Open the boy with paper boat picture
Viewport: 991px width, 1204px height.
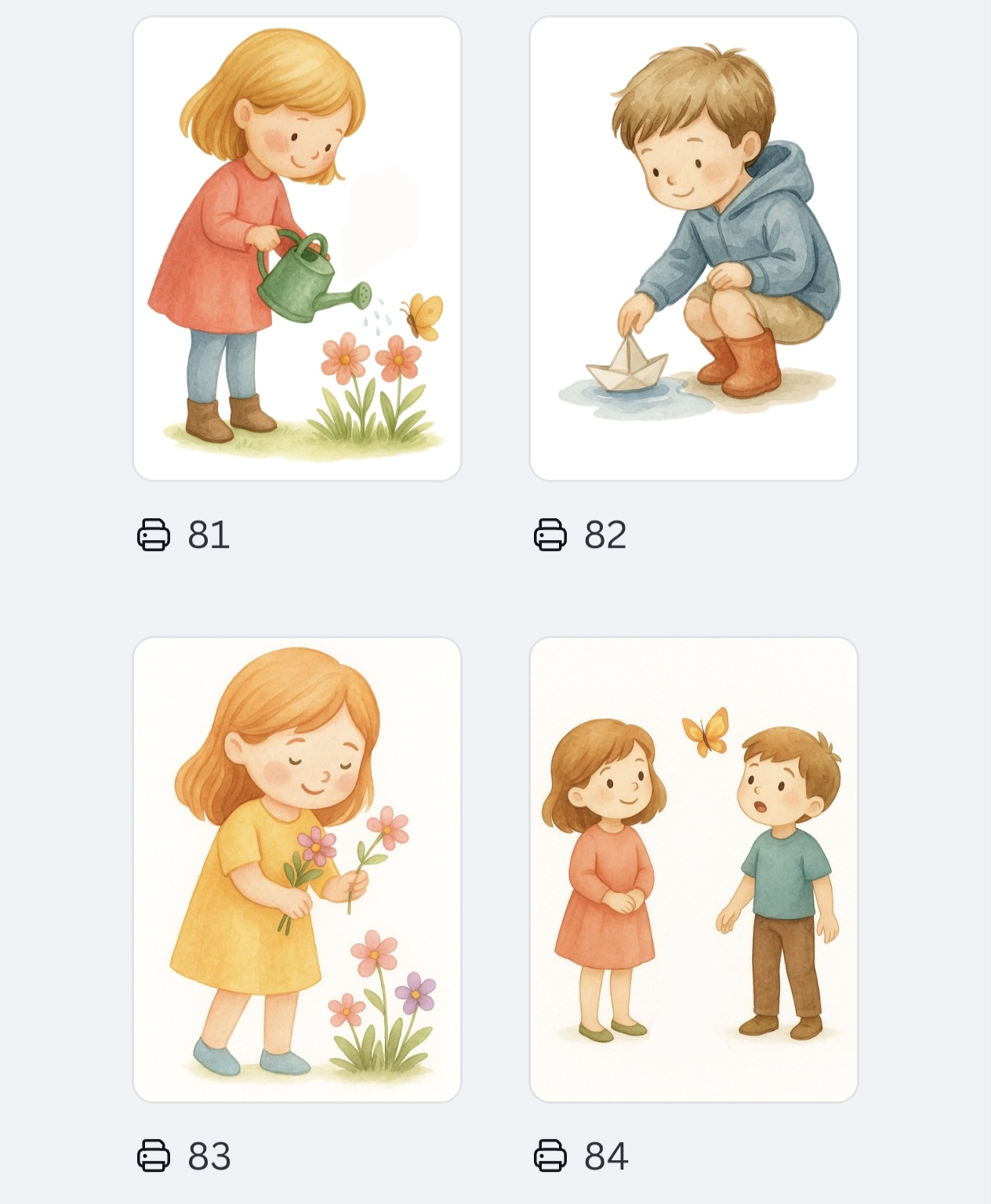click(x=694, y=248)
